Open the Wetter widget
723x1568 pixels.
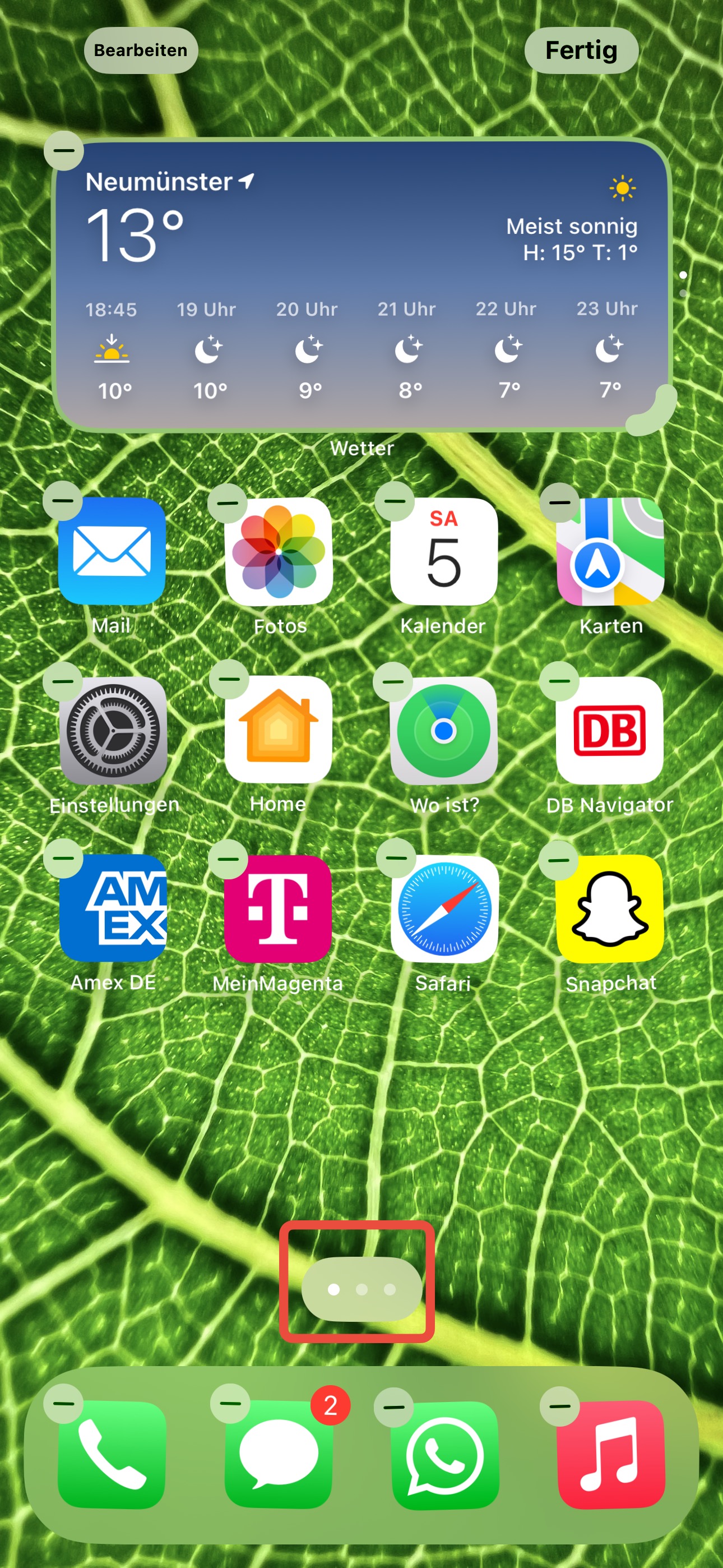pos(361,286)
